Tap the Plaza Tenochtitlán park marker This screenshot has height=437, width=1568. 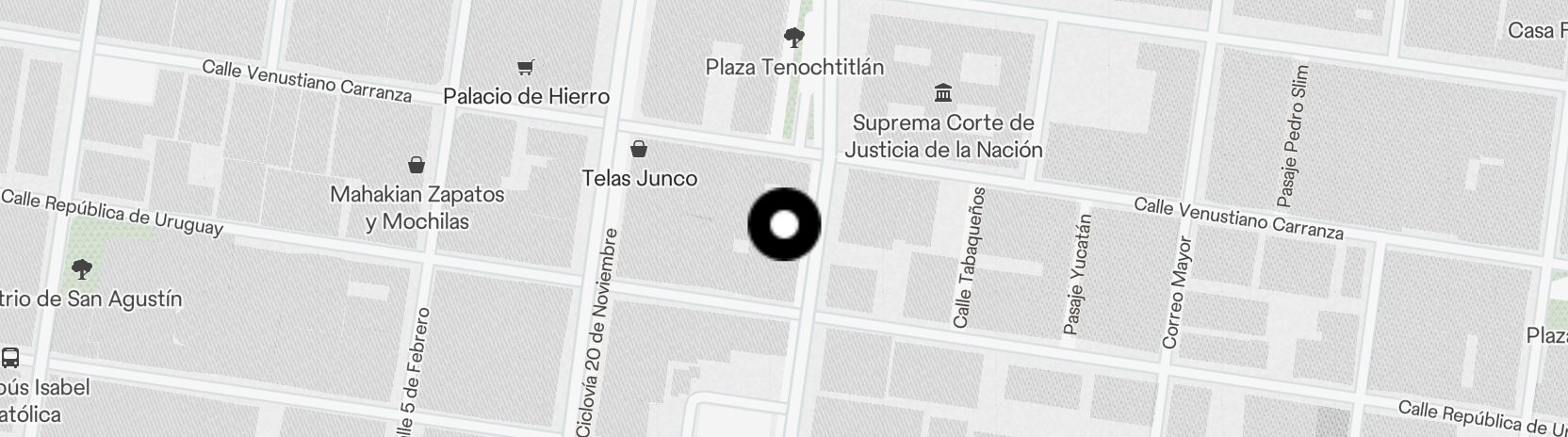coord(794,39)
